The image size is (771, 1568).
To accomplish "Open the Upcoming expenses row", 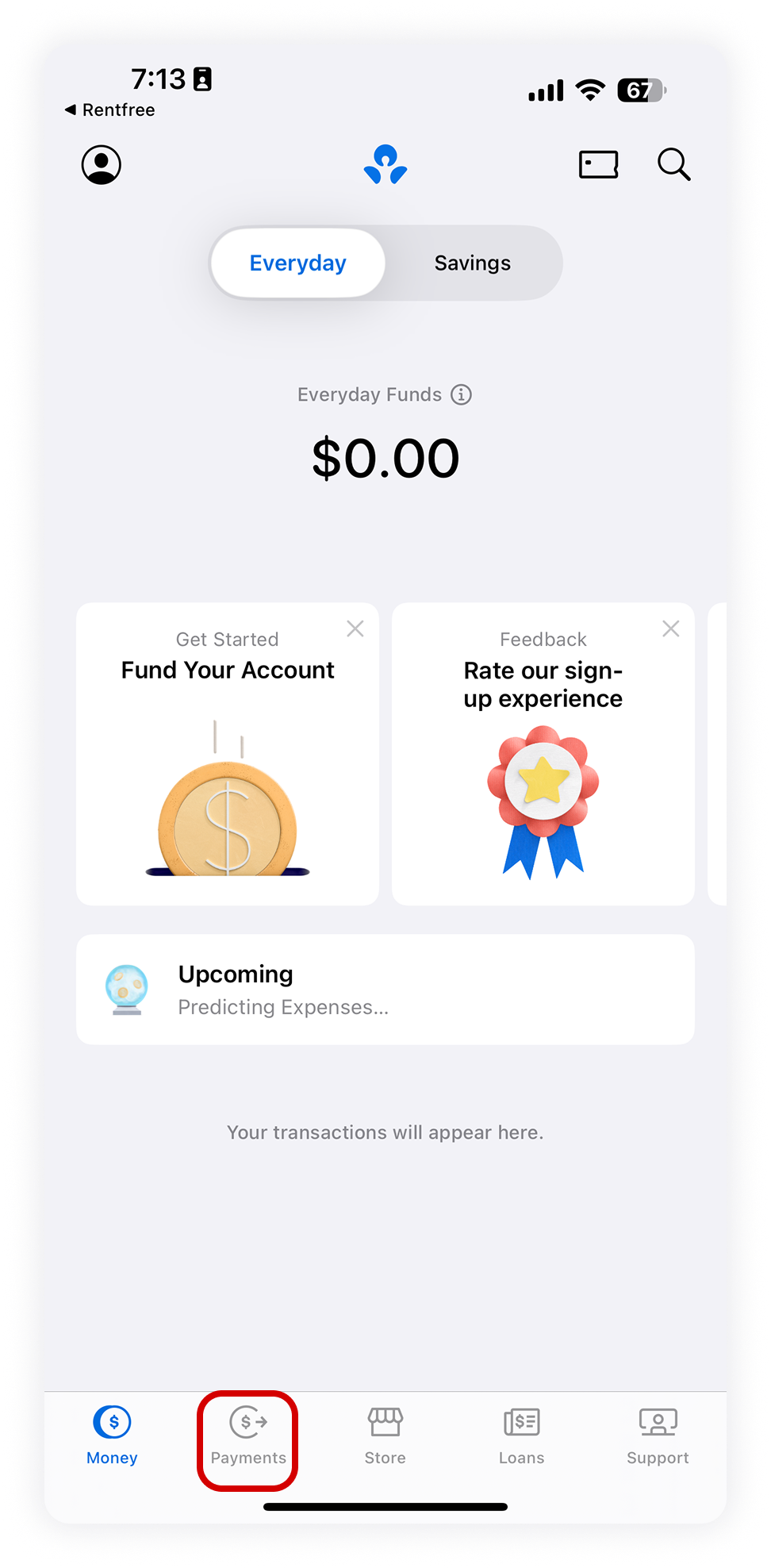I will click(x=385, y=990).
